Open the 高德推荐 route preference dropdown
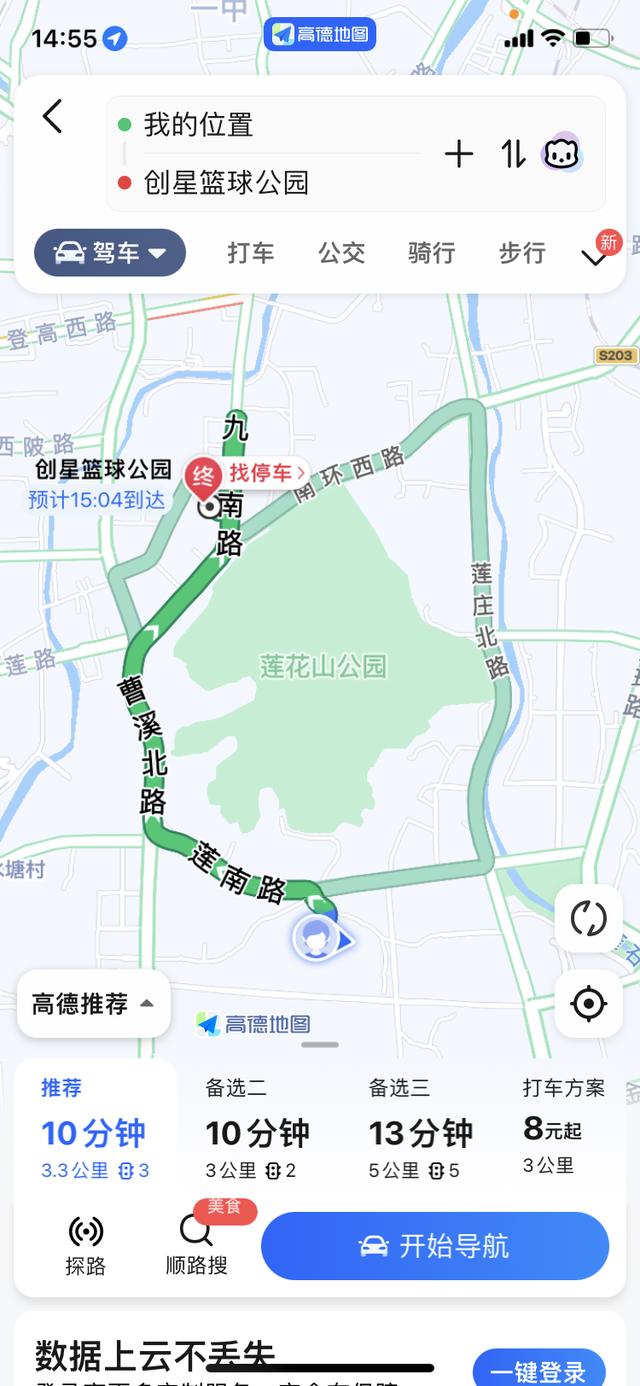The width and height of the screenshot is (640, 1386). (94, 1003)
